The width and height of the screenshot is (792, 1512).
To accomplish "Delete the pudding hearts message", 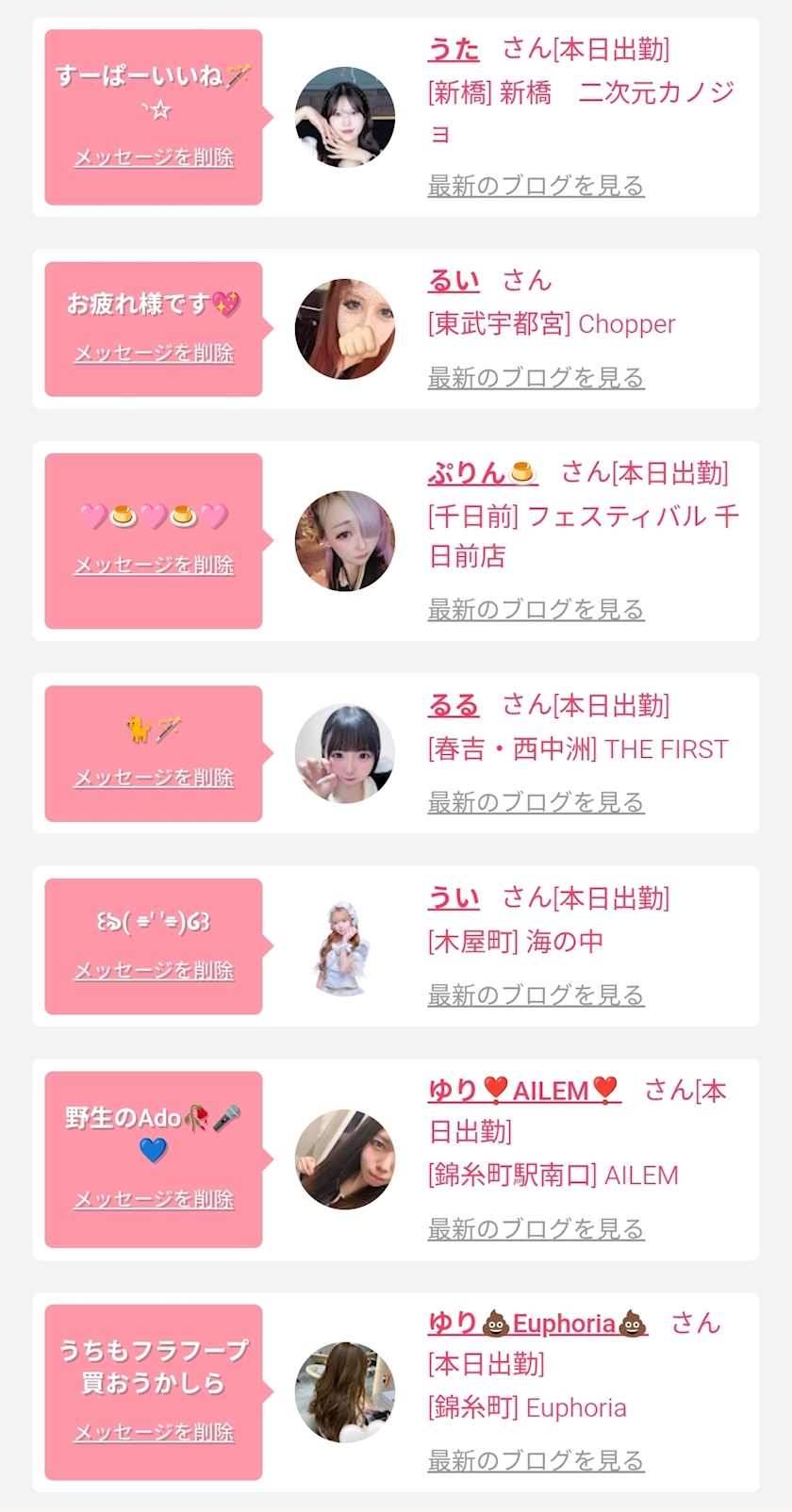I will pyautogui.click(x=154, y=565).
